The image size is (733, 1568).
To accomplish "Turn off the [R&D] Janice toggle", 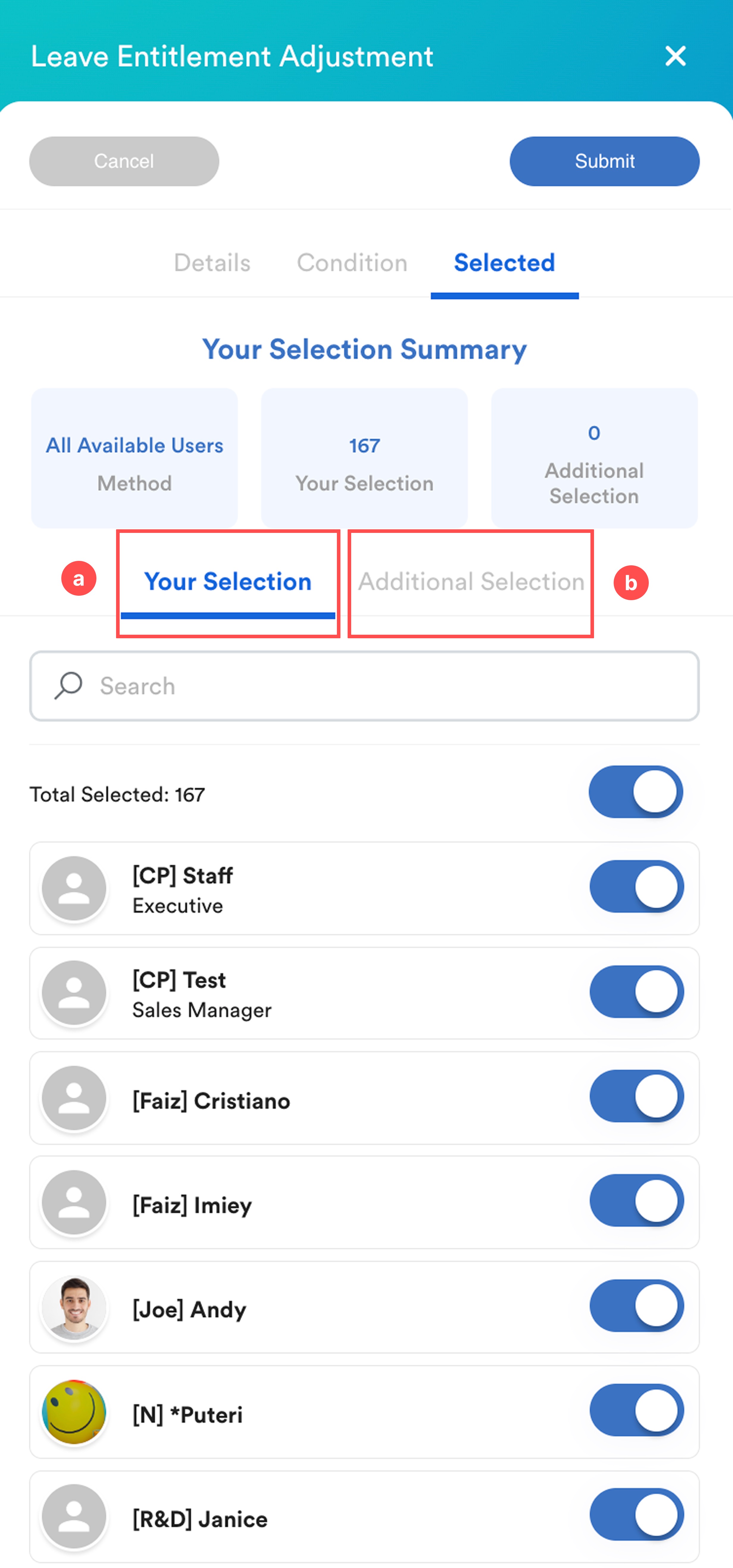I will click(636, 1515).
